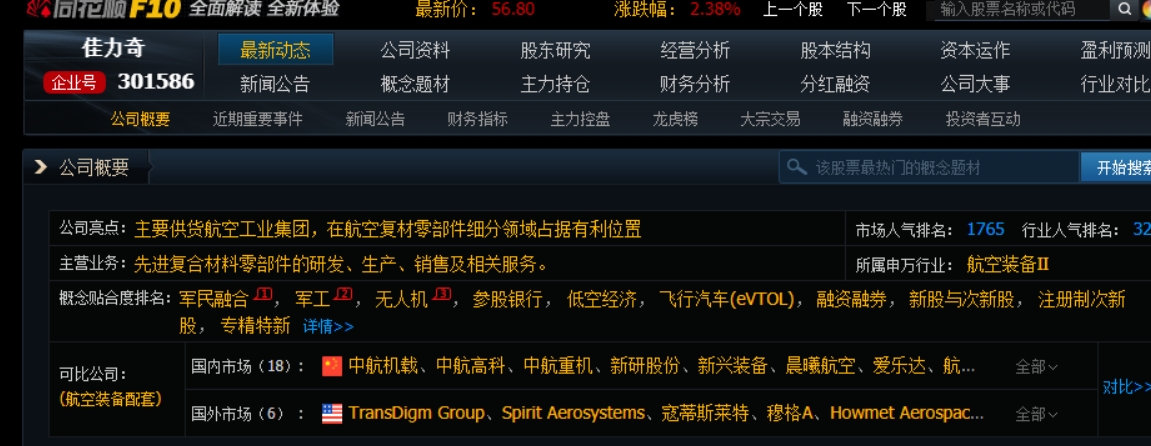Select 经营分析 tab

(695, 50)
